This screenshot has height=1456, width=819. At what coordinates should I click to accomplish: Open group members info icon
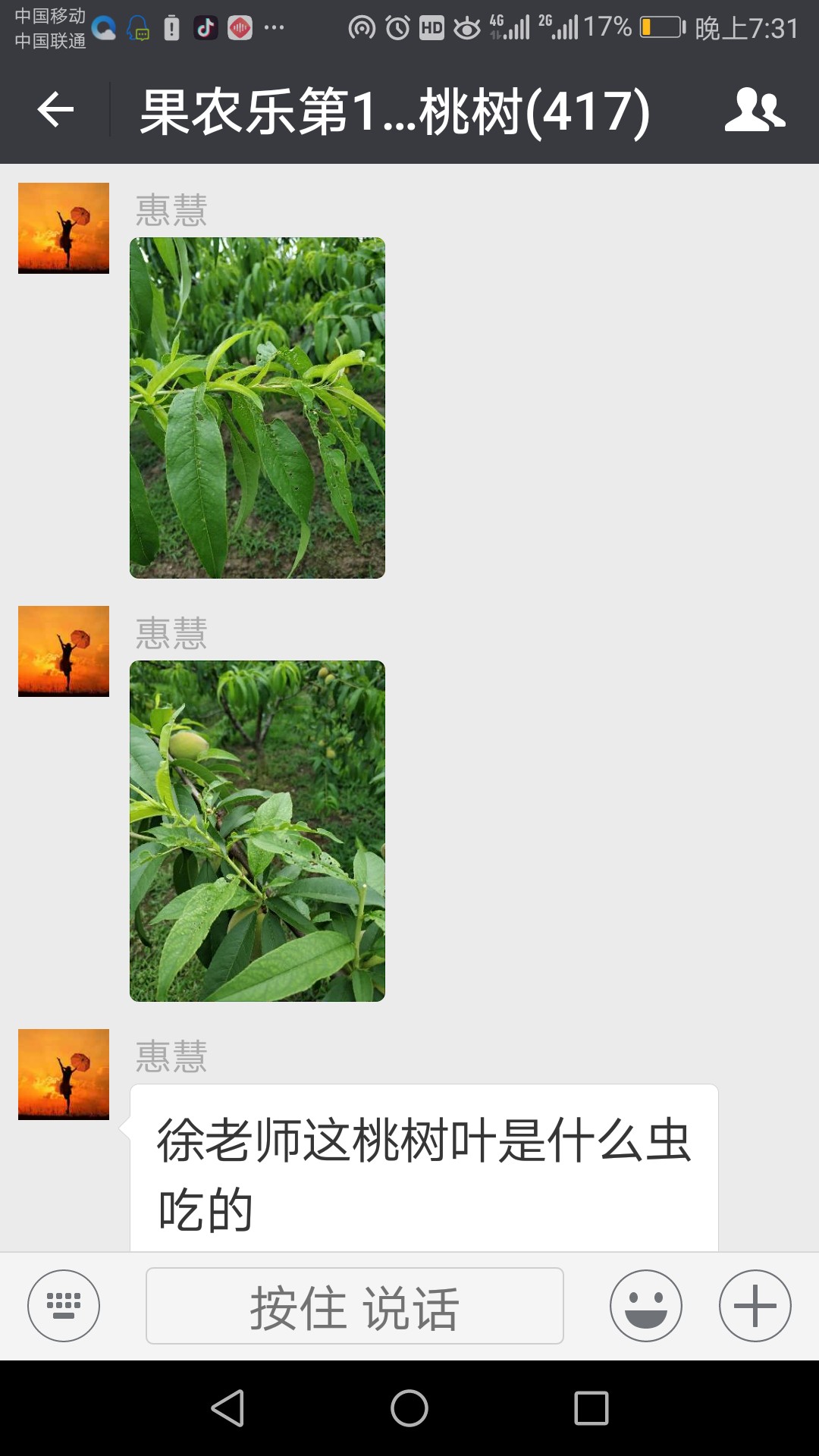pyautogui.click(x=755, y=110)
